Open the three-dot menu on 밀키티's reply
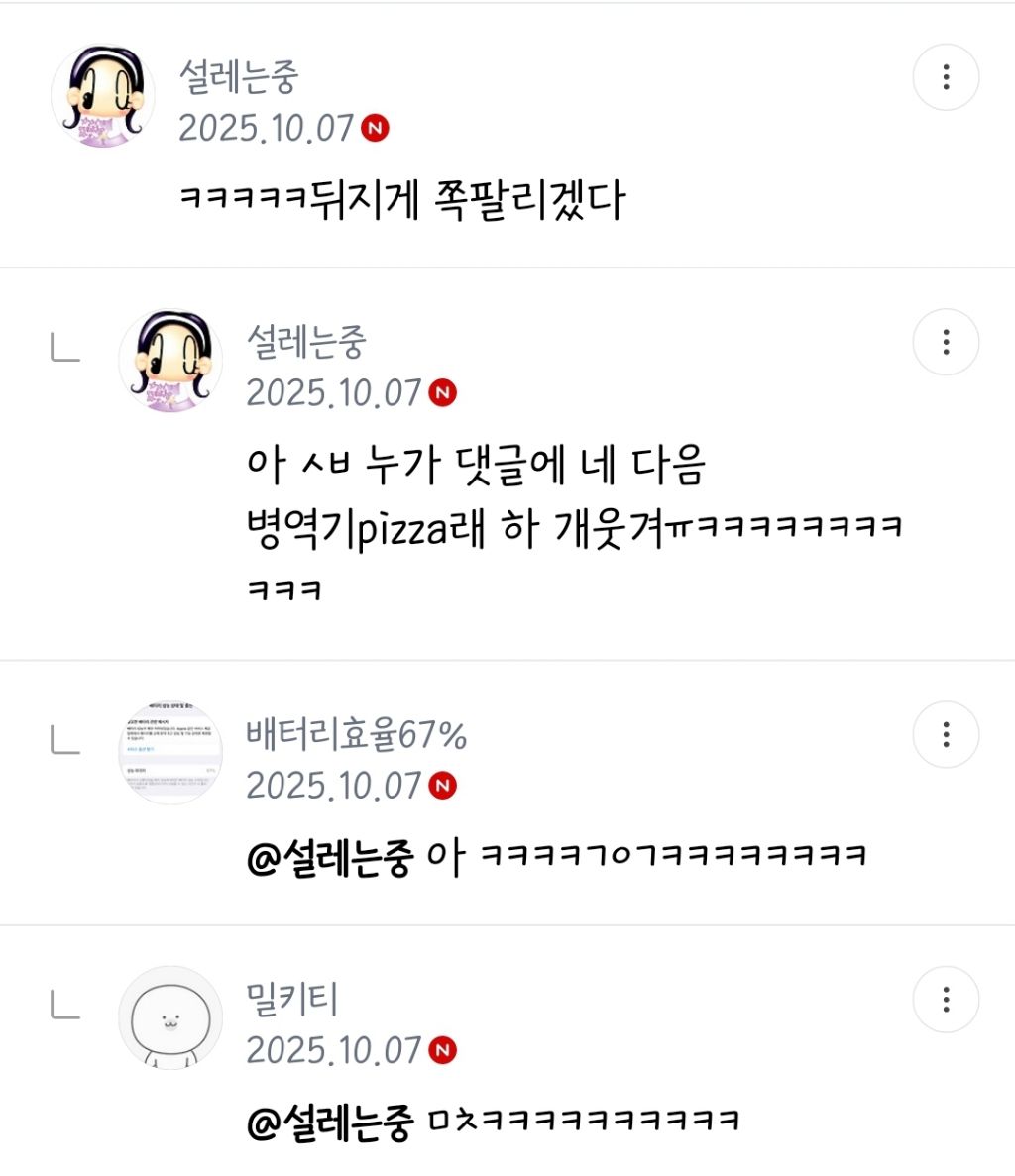1015x1176 pixels. coord(946,1000)
